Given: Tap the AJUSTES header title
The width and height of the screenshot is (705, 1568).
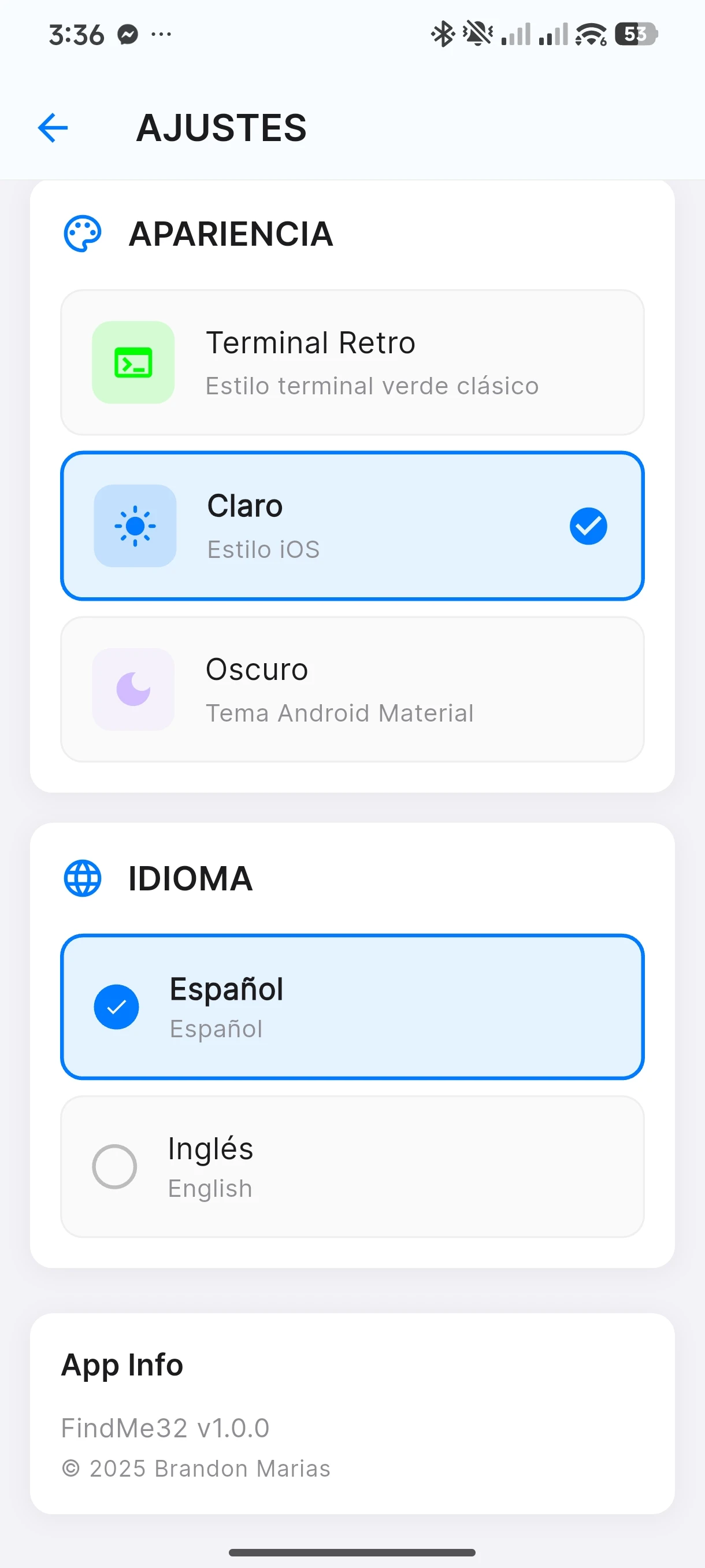Looking at the screenshot, I should click(221, 128).
